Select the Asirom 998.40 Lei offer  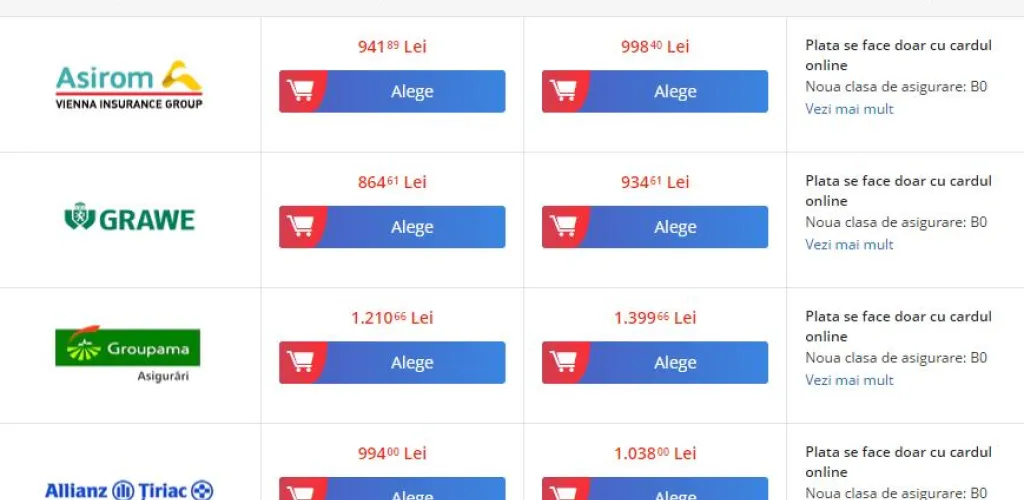(655, 92)
